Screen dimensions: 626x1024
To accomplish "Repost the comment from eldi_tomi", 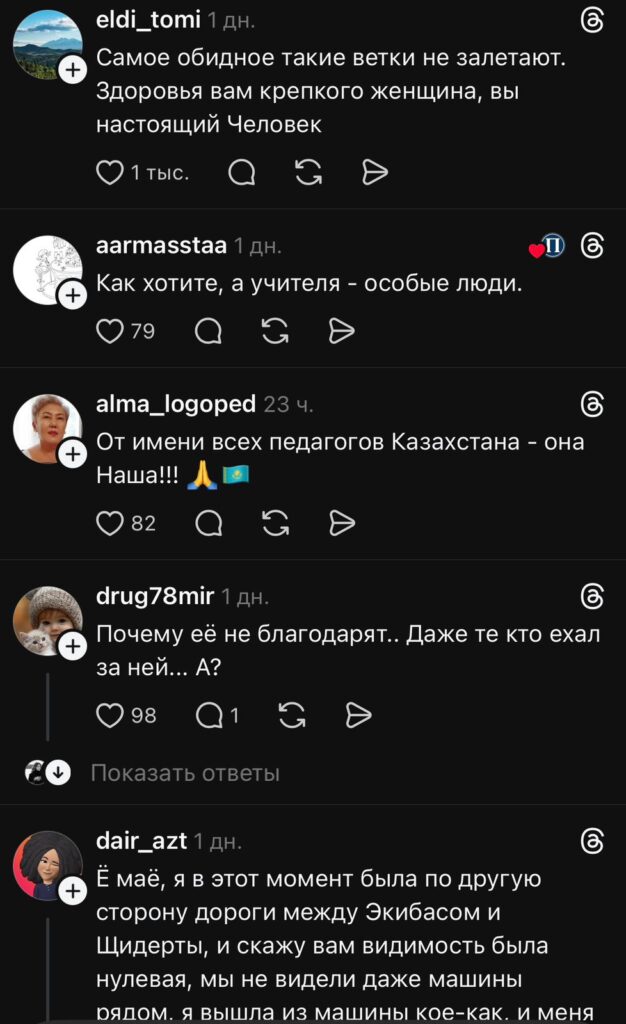I will coord(308,174).
